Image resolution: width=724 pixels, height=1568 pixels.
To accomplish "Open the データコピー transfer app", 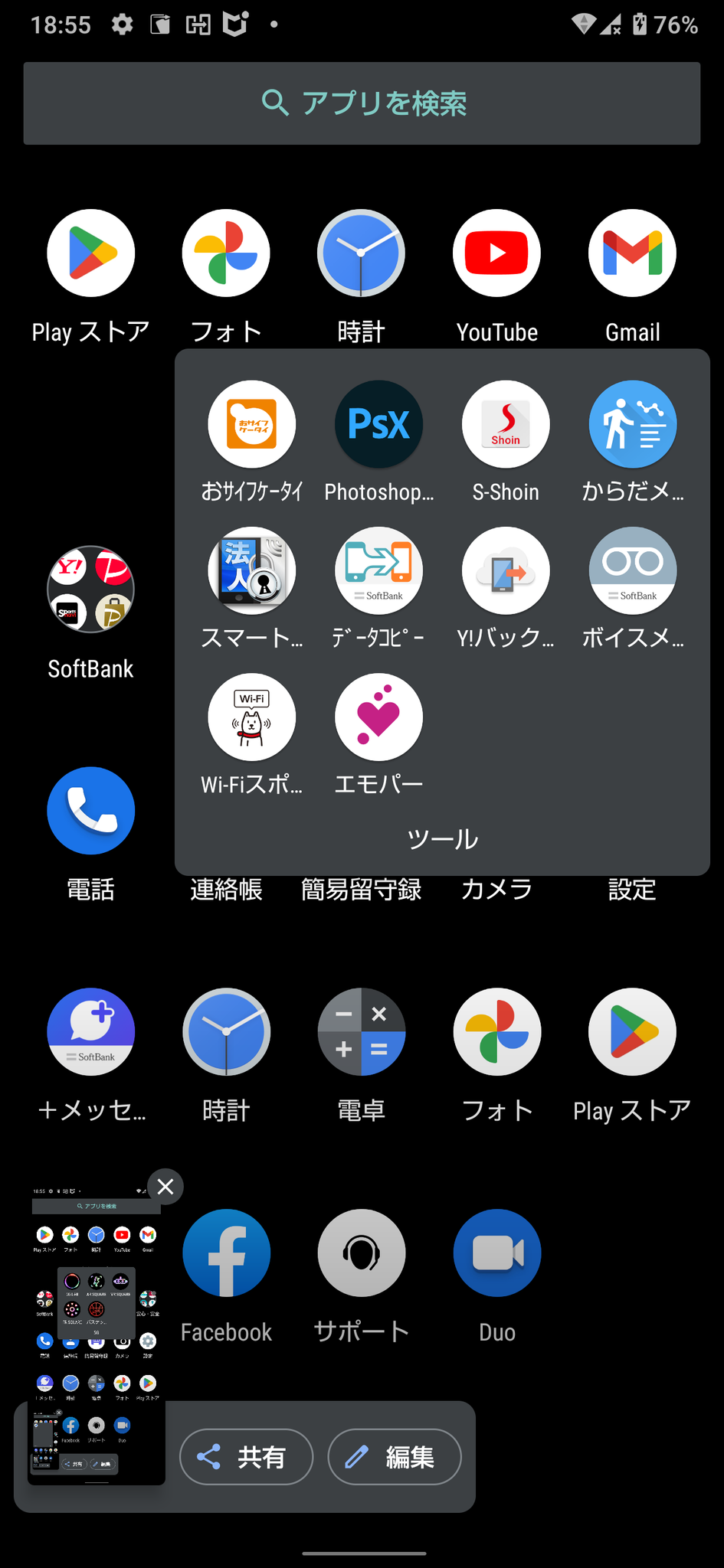I will point(378,570).
